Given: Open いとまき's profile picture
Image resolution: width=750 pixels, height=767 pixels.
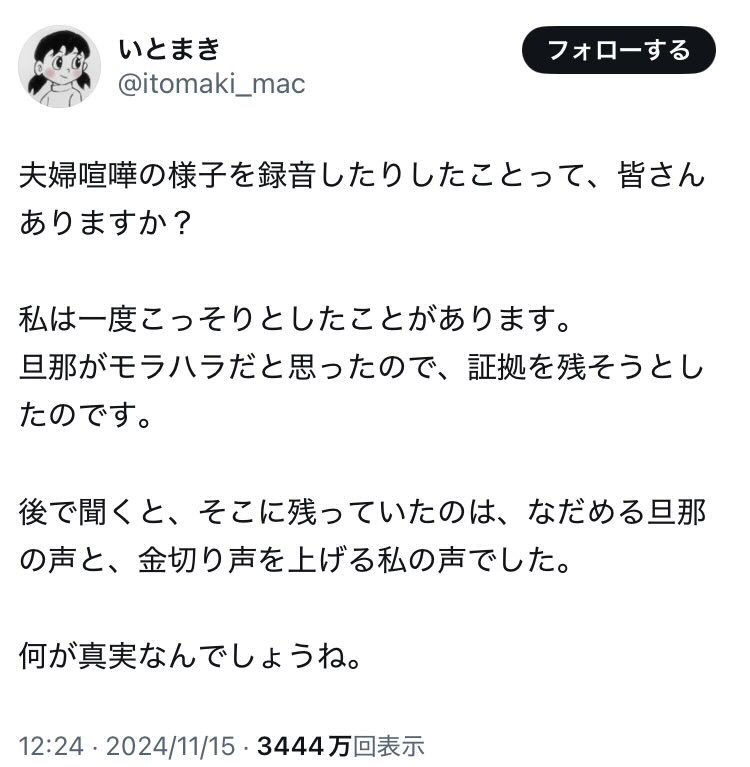Looking at the screenshot, I should pos(60,66).
